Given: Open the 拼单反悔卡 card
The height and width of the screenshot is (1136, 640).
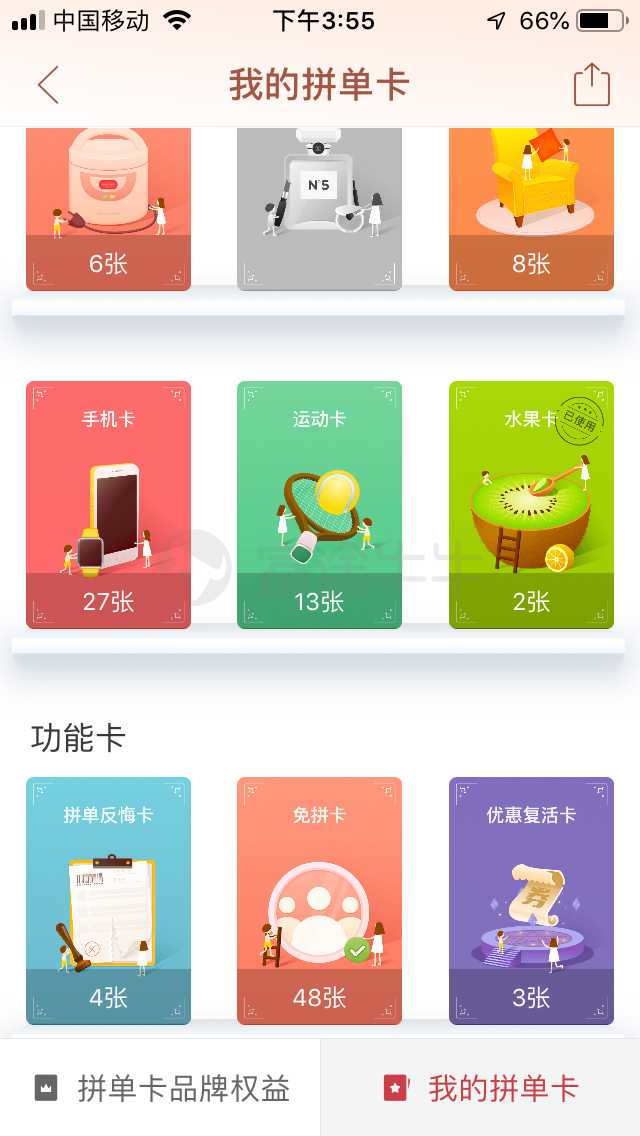Looking at the screenshot, I should (108, 900).
